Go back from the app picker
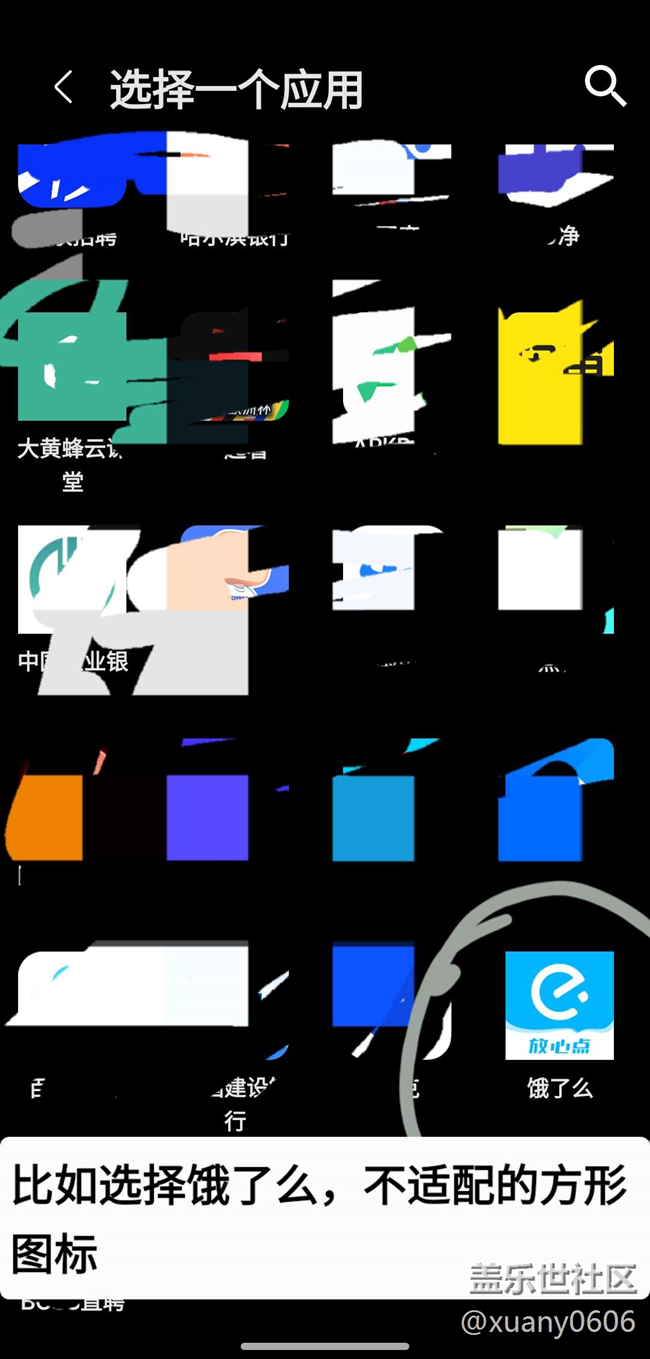Image resolution: width=650 pixels, height=1359 pixels. pos(63,88)
